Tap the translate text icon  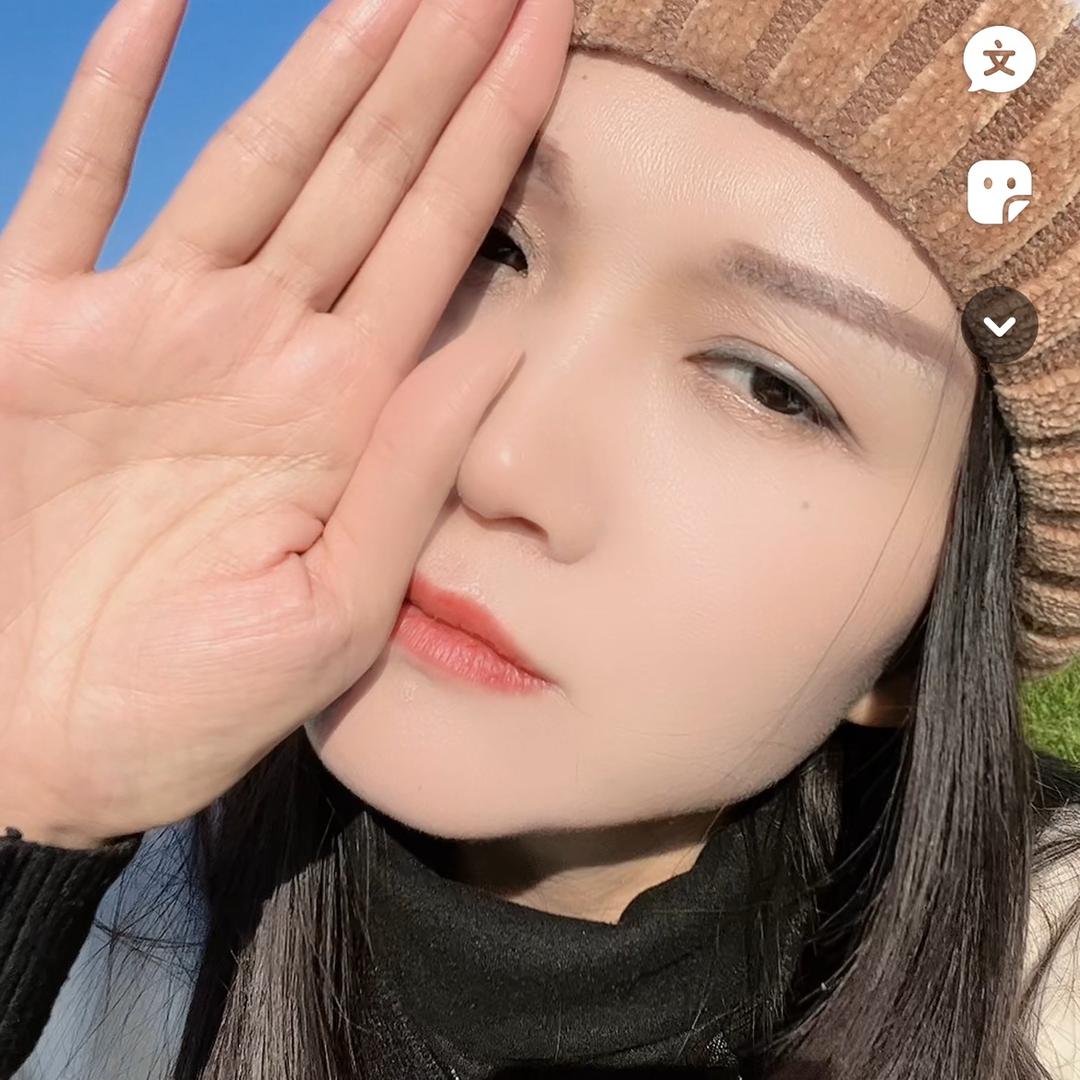tap(999, 61)
